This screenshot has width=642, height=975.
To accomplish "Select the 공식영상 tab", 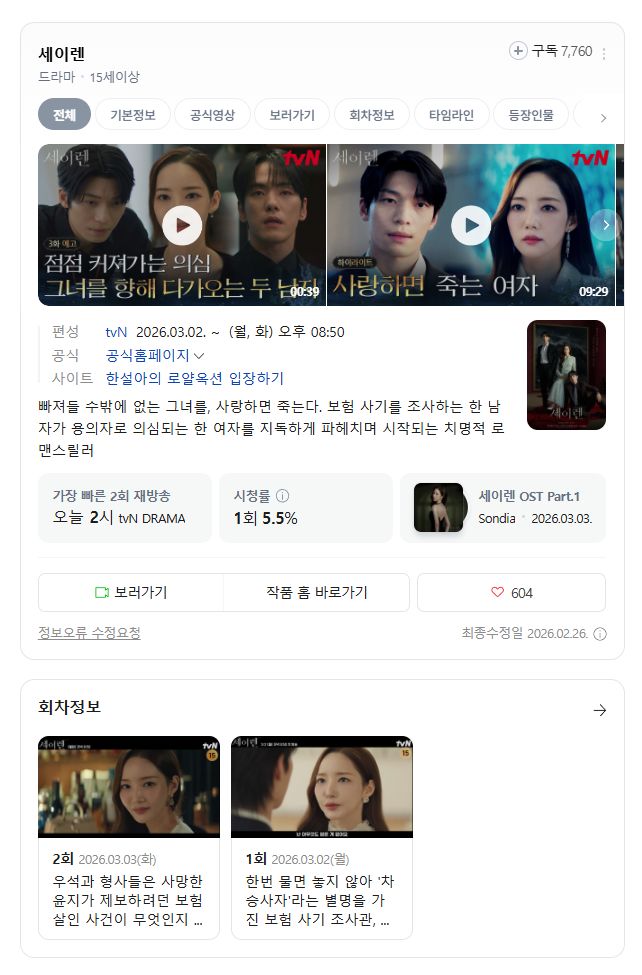I will coord(212,115).
